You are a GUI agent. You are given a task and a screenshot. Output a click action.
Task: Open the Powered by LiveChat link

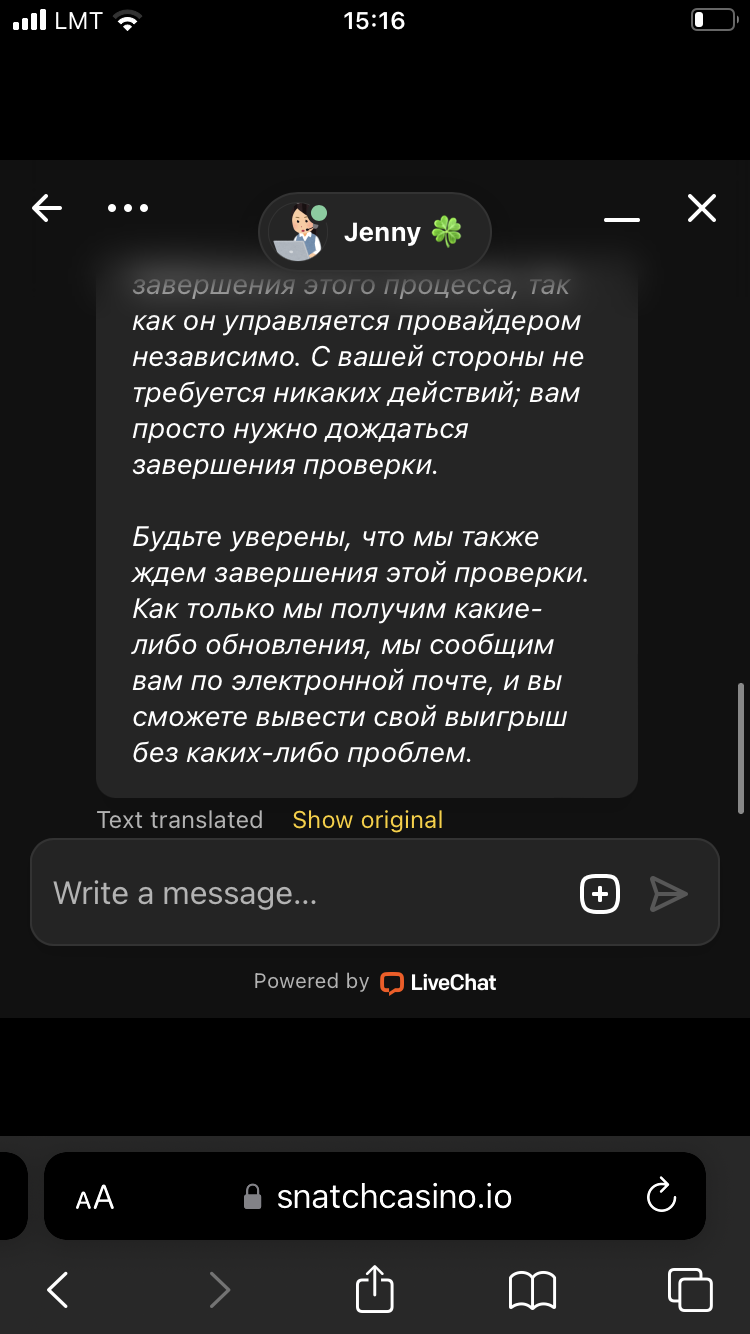438,982
